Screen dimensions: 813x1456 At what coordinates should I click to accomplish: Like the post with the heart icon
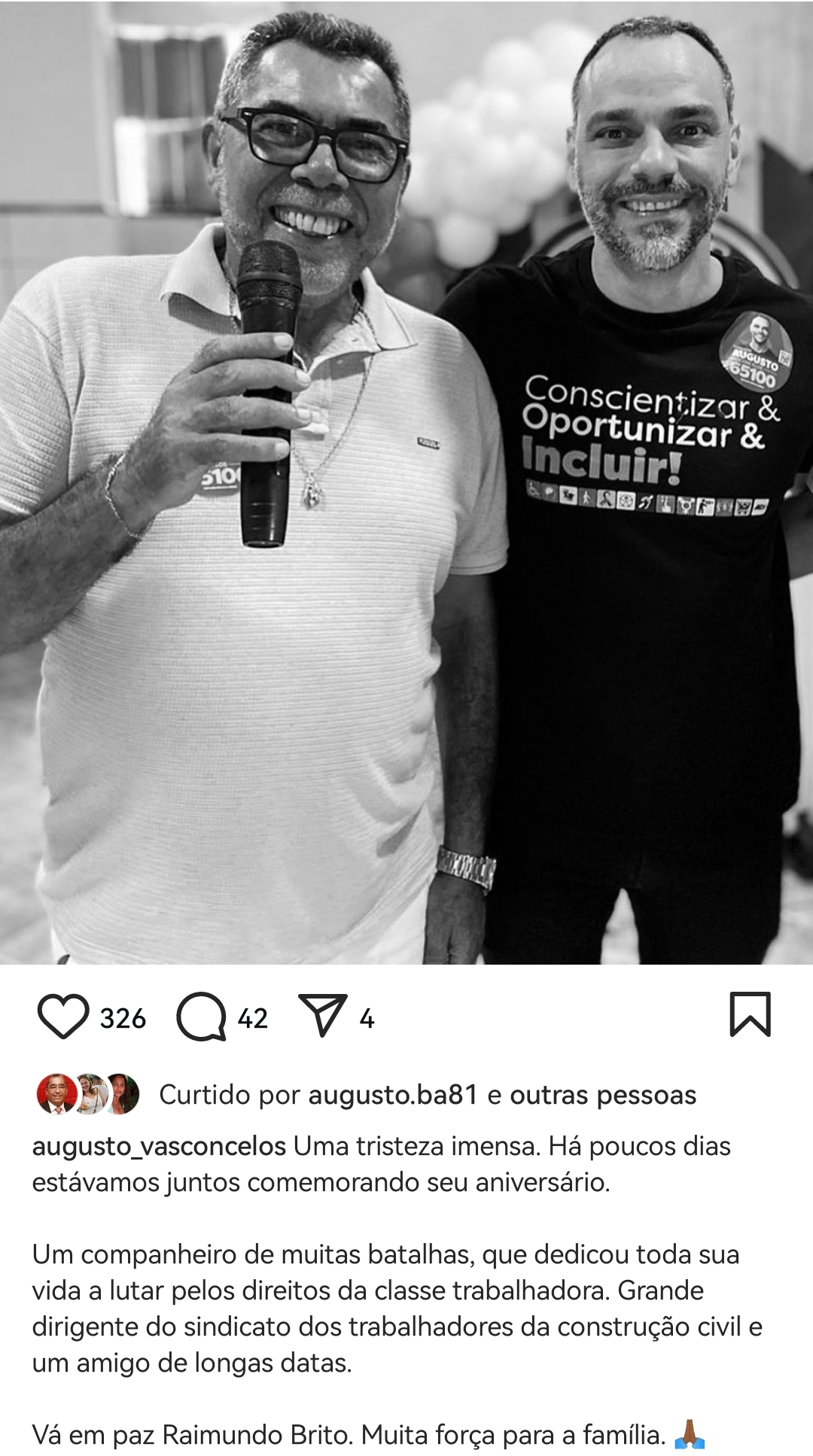pos(63,1017)
